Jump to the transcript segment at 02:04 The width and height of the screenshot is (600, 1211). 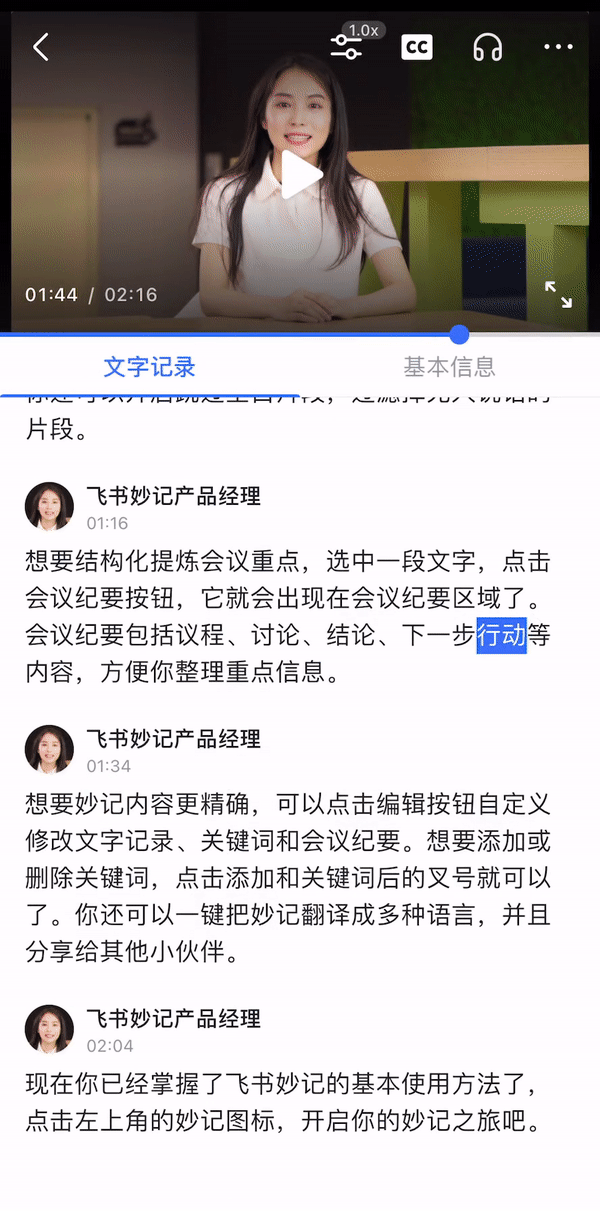pyautogui.click(x=109, y=1046)
